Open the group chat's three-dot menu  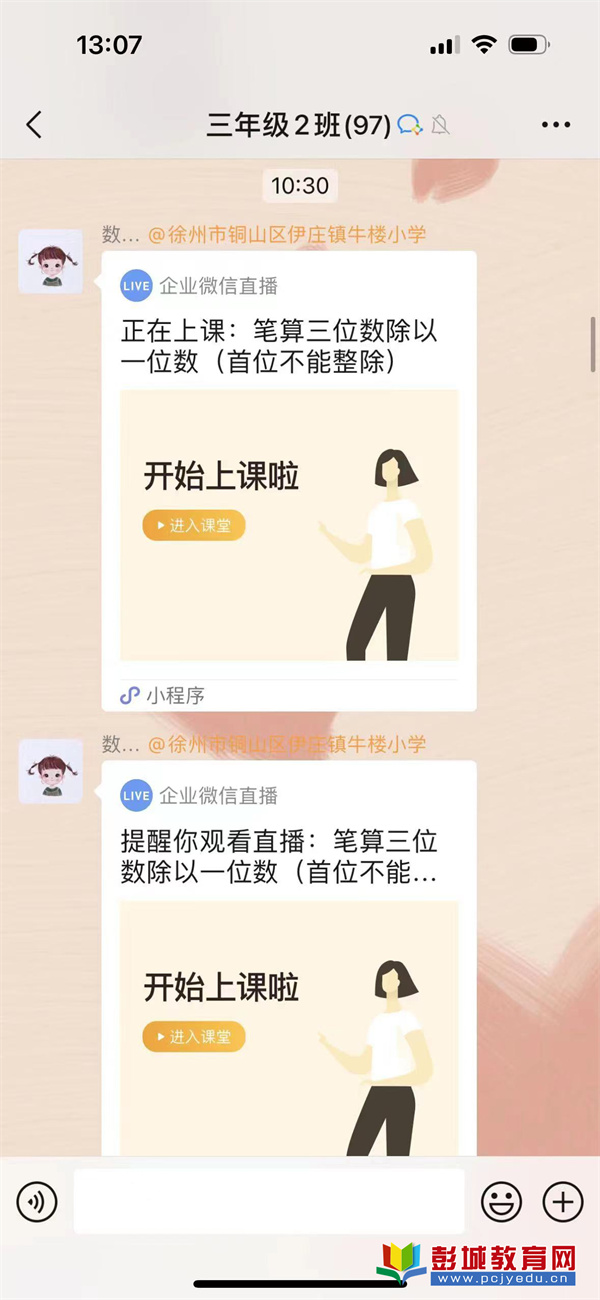pyautogui.click(x=555, y=125)
